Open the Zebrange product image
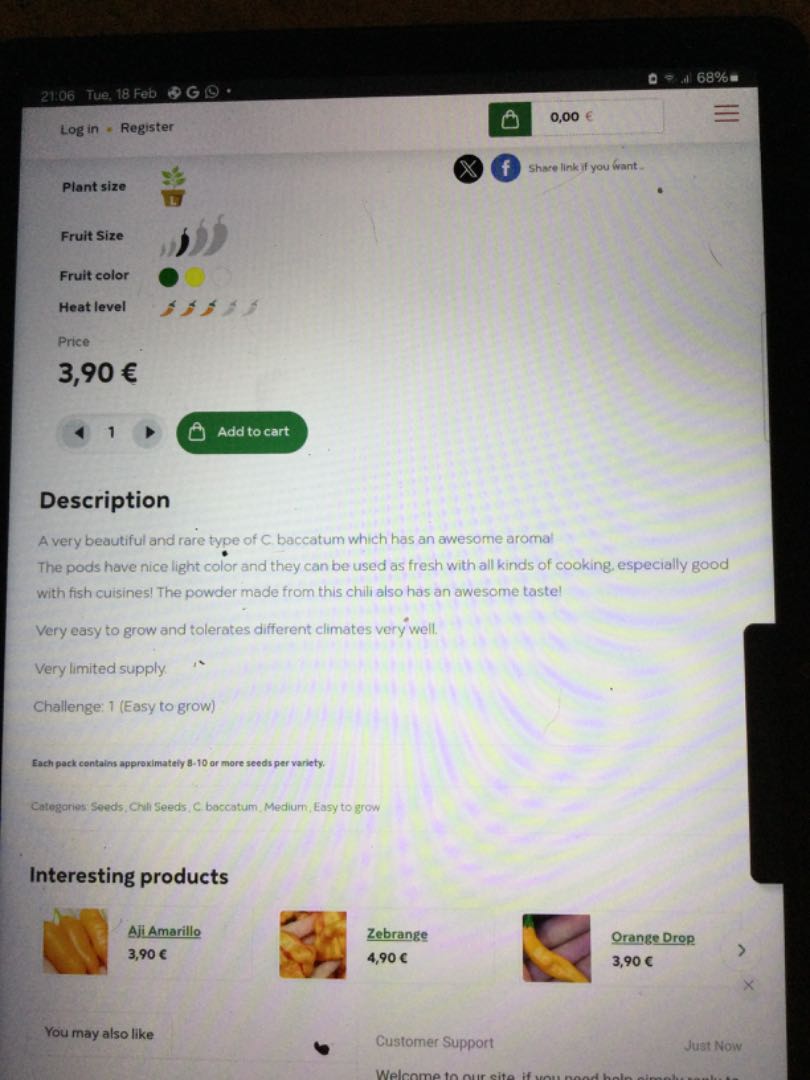This screenshot has height=1080, width=810. coord(313,944)
